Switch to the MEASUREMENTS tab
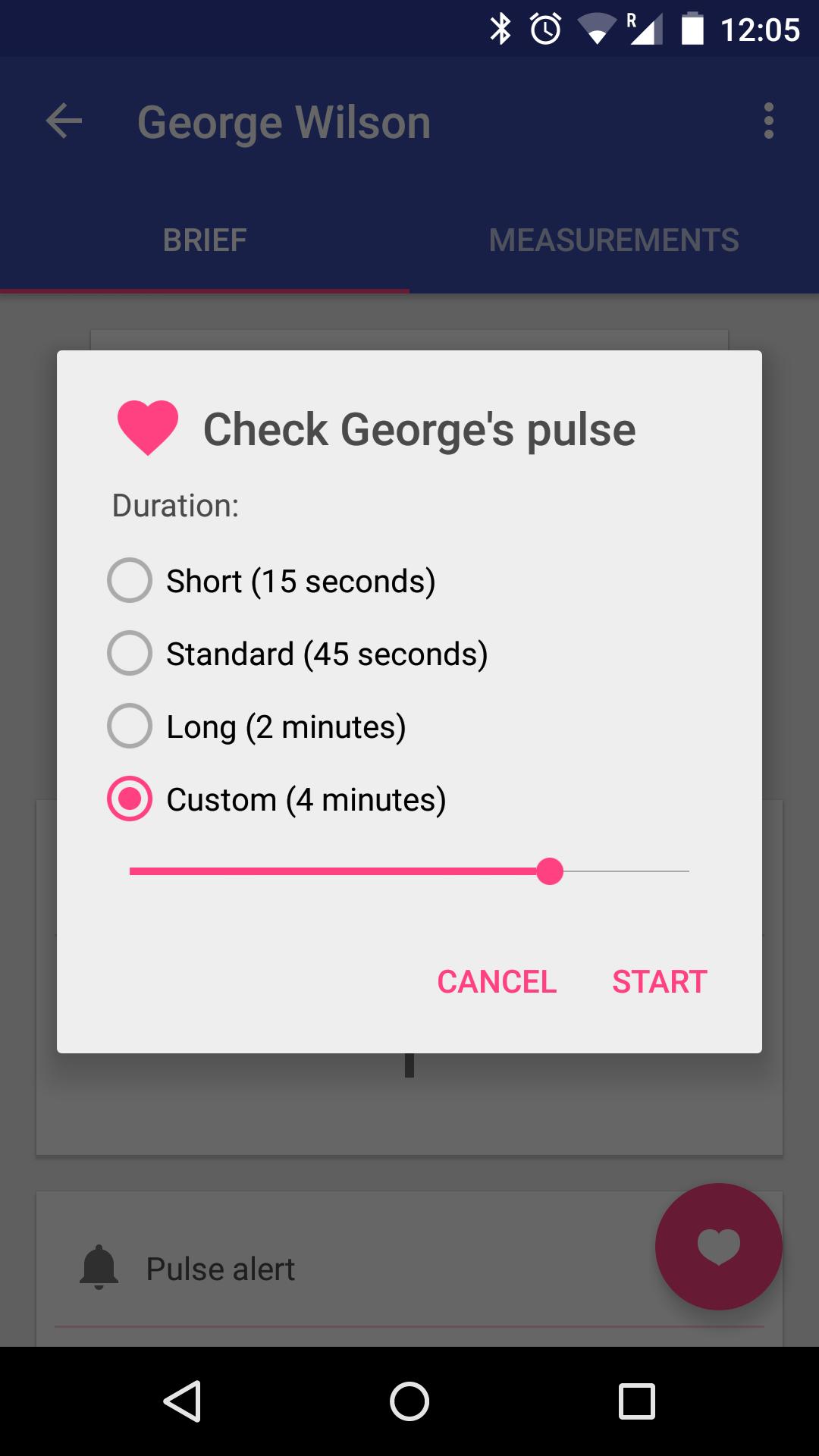819x1456 pixels. point(614,239)
